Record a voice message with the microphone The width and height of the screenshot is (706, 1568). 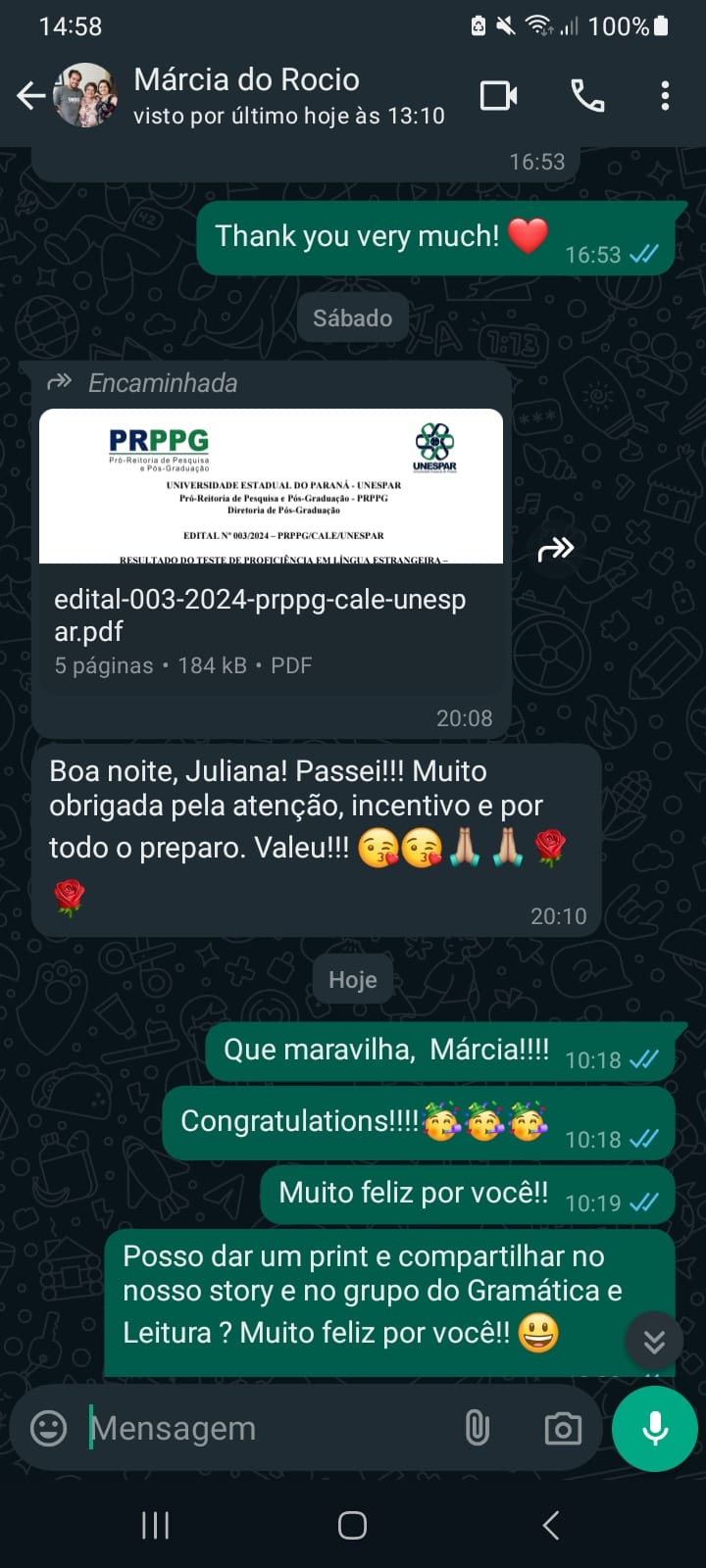tap(654, 1428)
